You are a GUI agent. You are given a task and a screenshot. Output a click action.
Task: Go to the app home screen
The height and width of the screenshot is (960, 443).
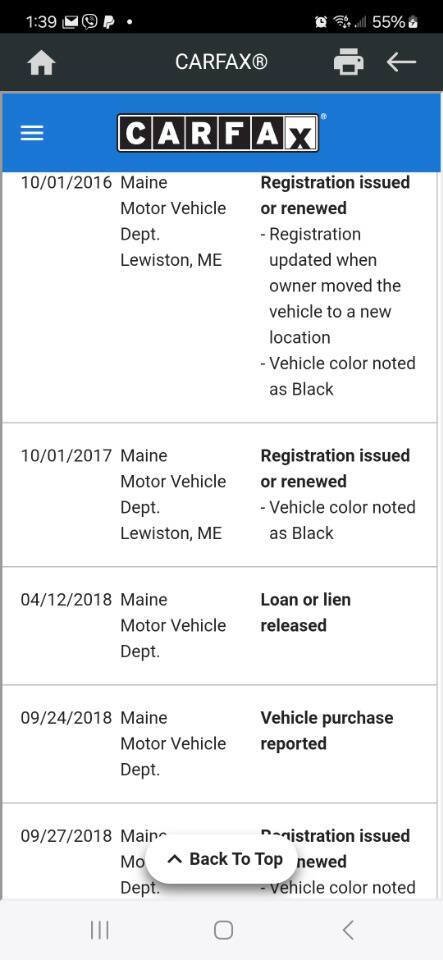pyautogui.click(x=42, y=62)
